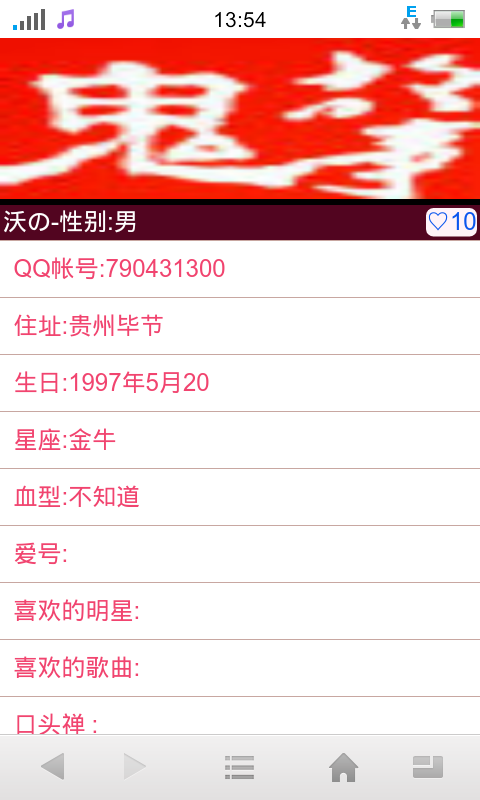Like the profile with the heart button
The height and width of the screenshot is (800, 480).
(452, 222)
